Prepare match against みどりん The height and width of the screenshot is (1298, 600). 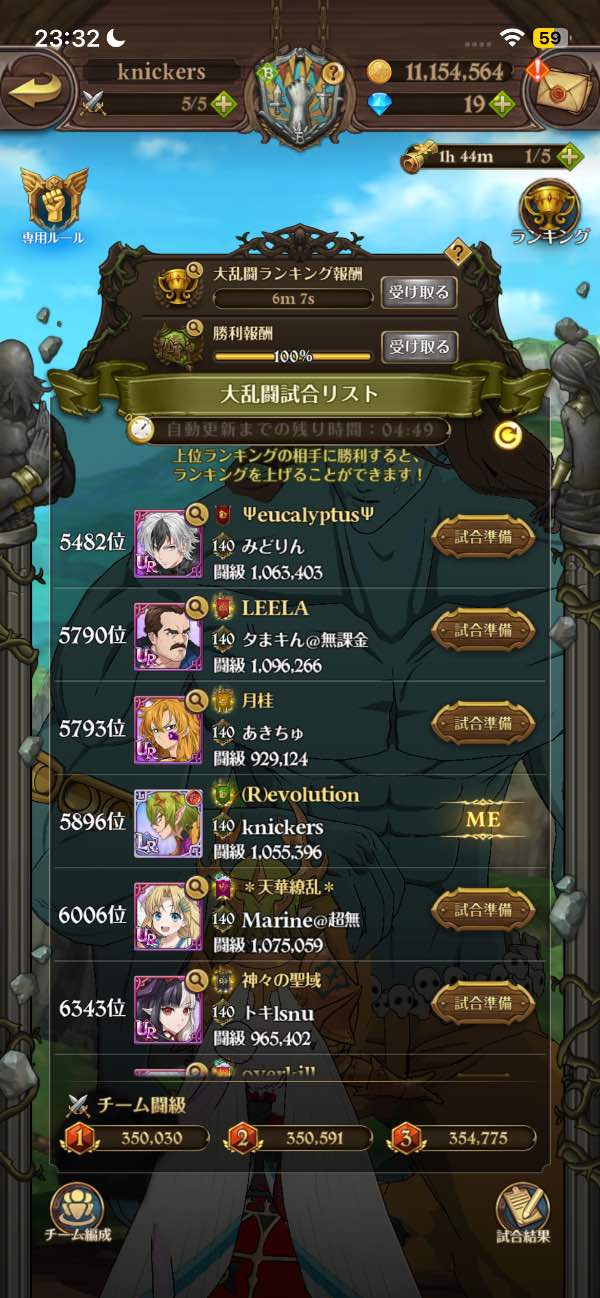point(483,537)
